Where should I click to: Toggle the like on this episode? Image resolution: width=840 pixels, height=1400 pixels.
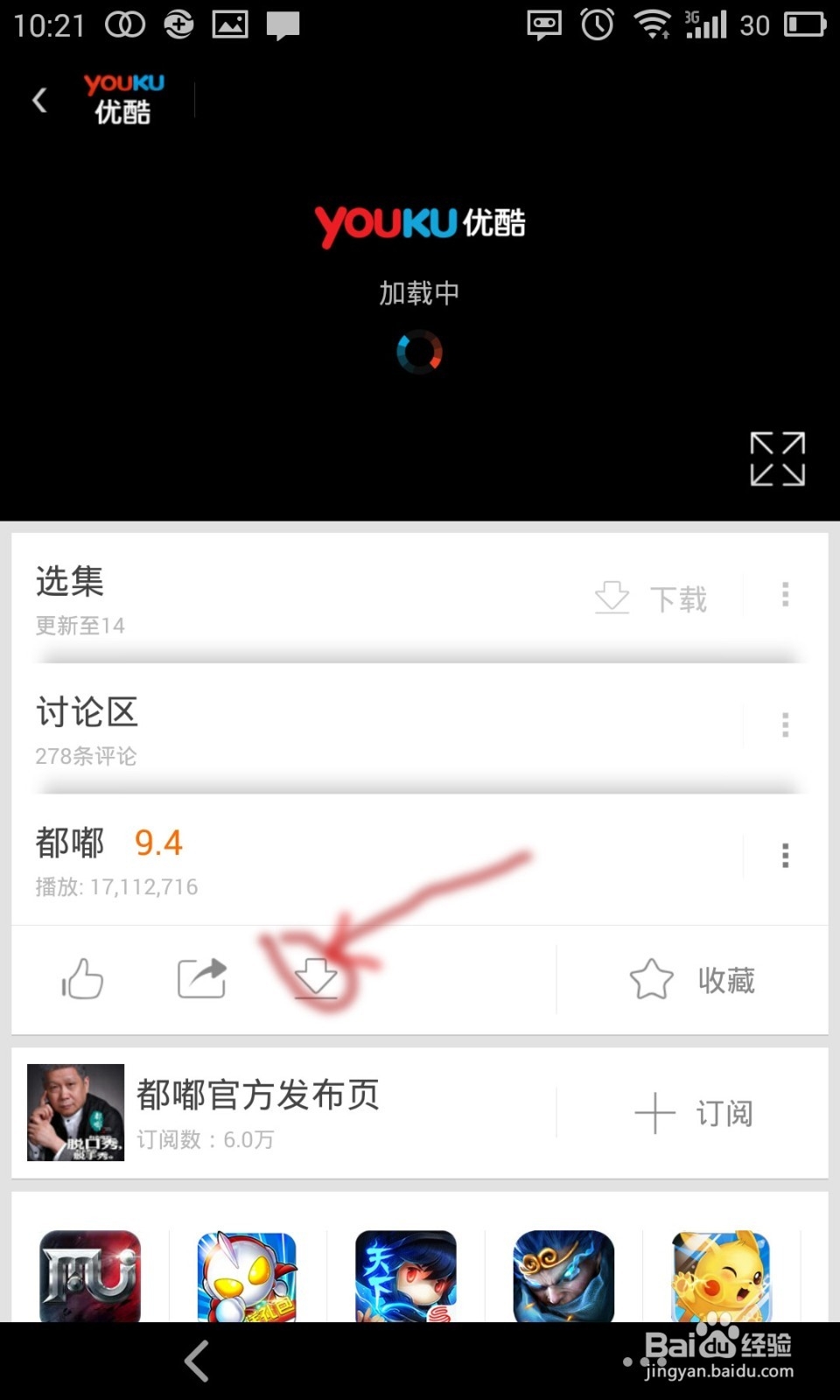[x=83, y=979]
